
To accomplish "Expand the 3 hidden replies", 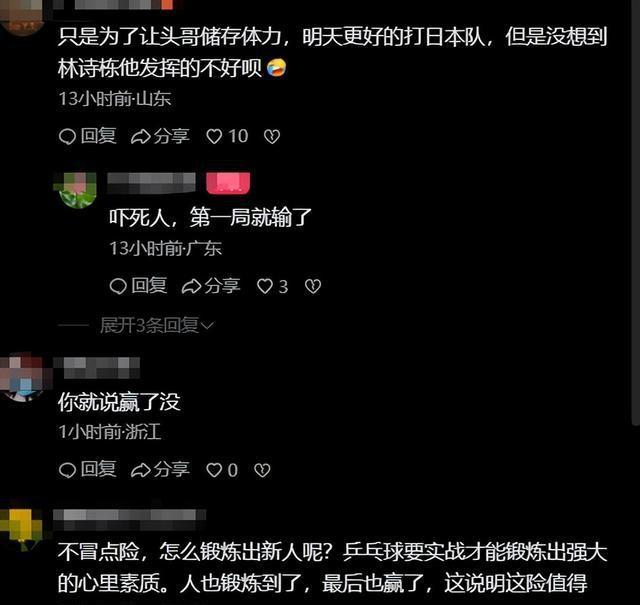I will coord(157,325).
